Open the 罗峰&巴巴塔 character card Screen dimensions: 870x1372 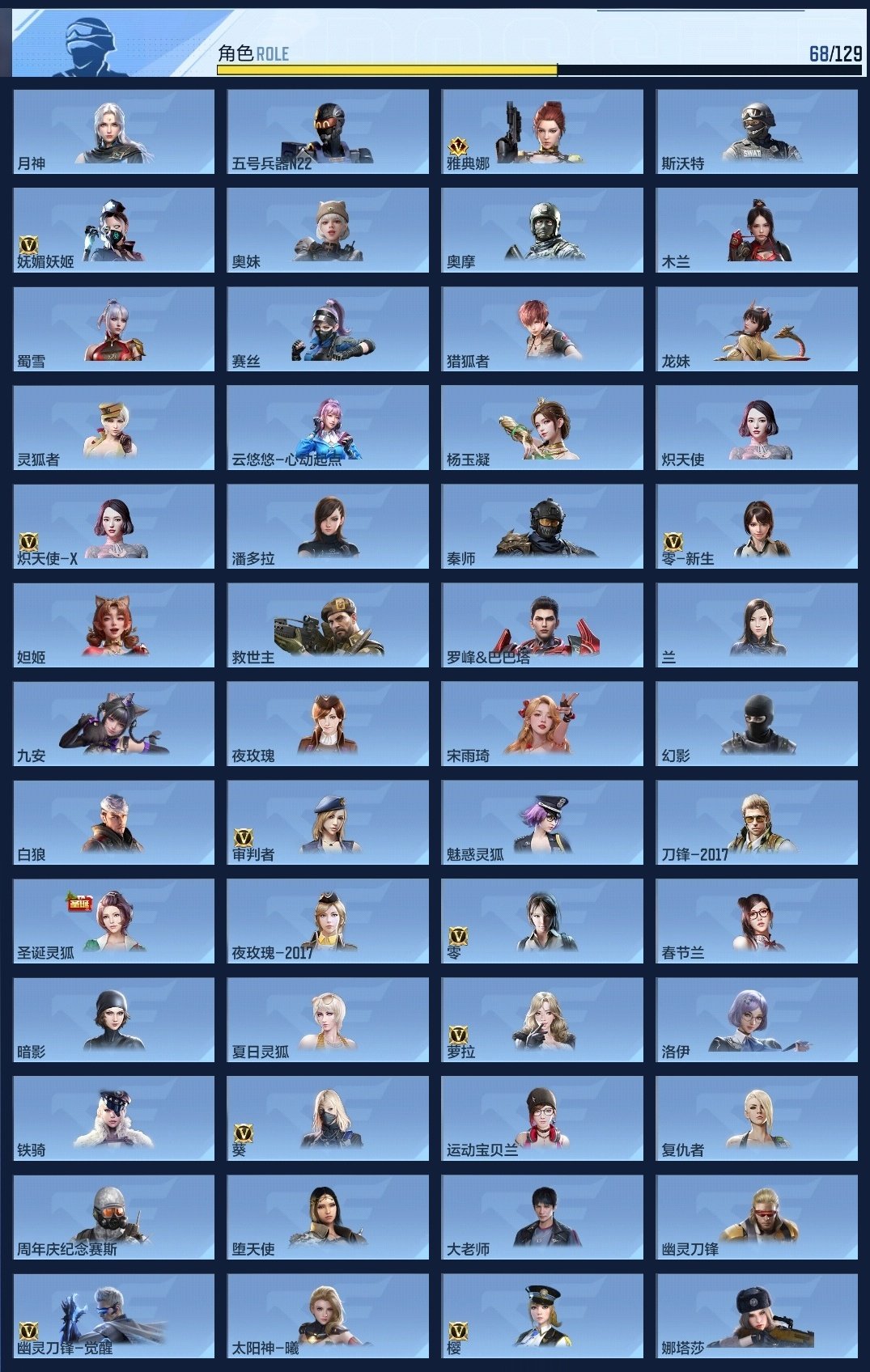tap(542, 625)
